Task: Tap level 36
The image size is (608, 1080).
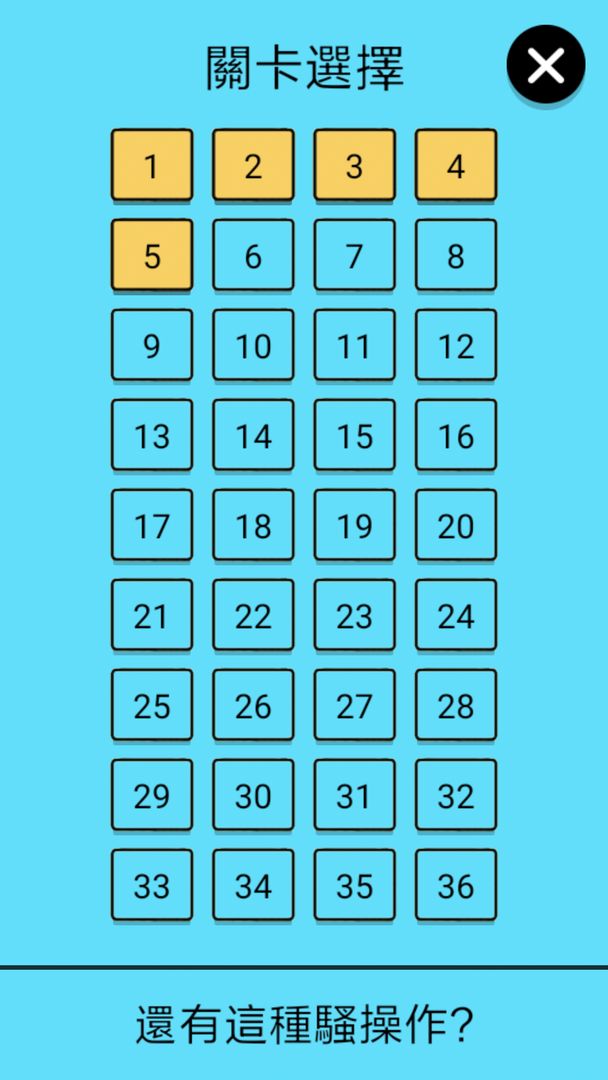Action: pos(456,885)
